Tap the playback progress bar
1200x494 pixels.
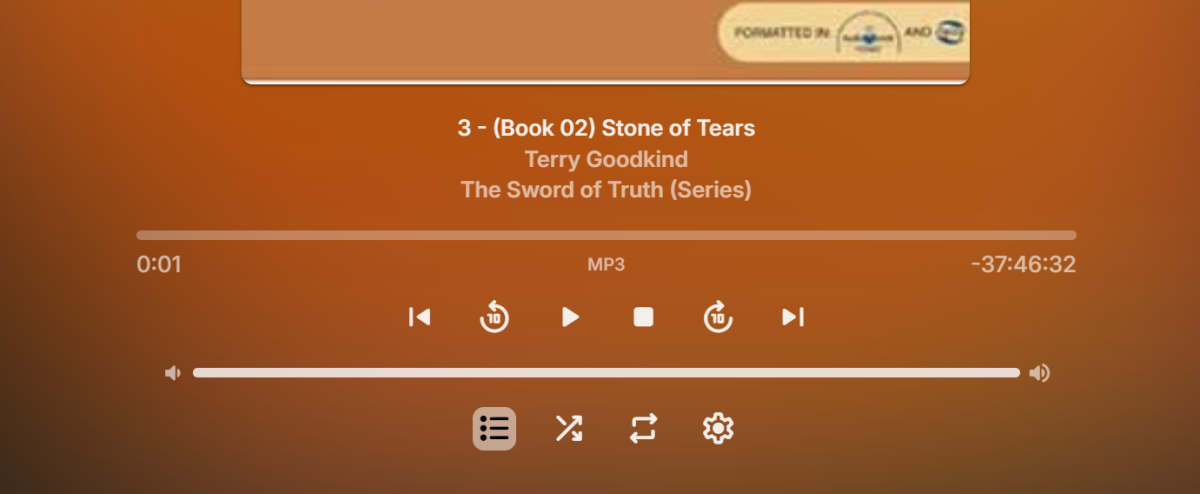606,235
